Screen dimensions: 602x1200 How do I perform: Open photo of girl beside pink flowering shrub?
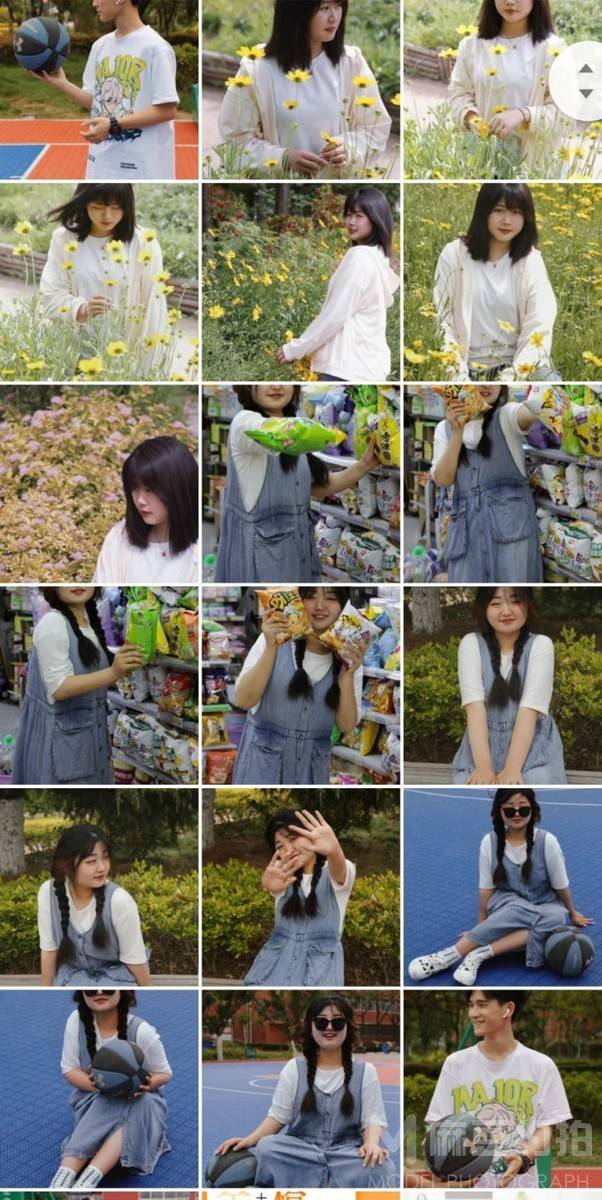[99, 484]
